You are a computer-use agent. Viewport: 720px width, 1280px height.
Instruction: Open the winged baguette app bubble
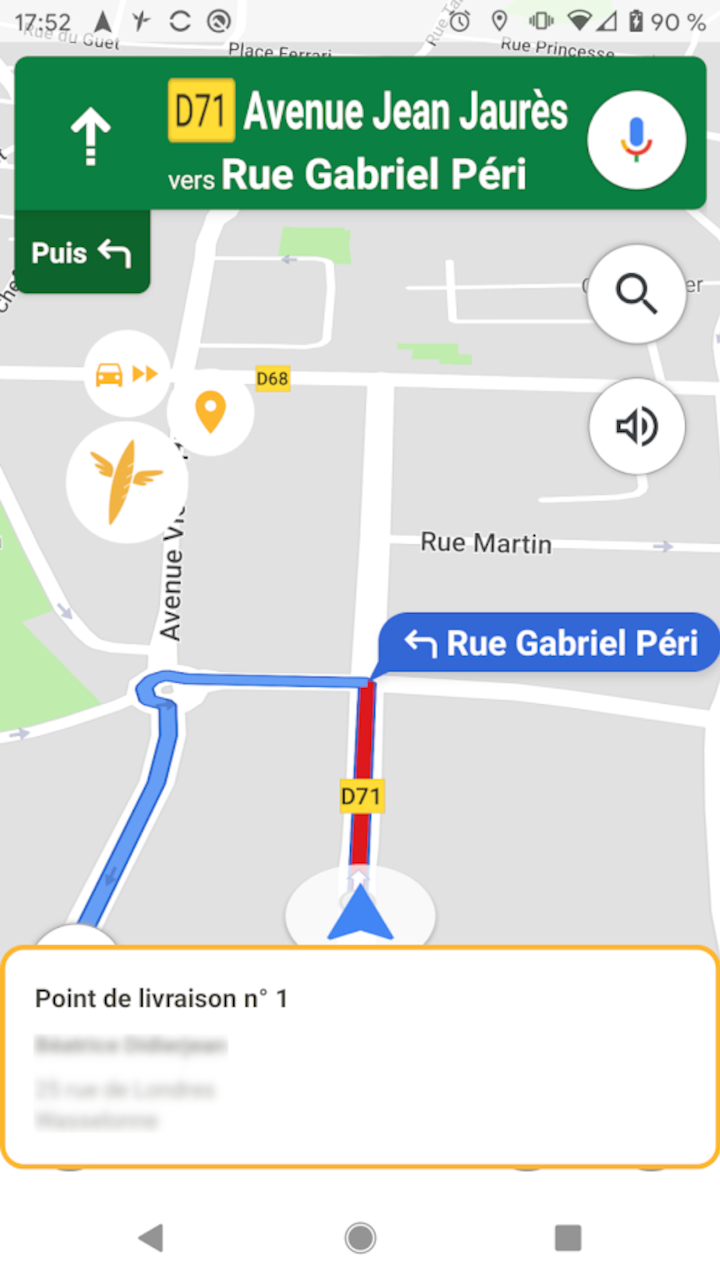(x=127, y=483)
